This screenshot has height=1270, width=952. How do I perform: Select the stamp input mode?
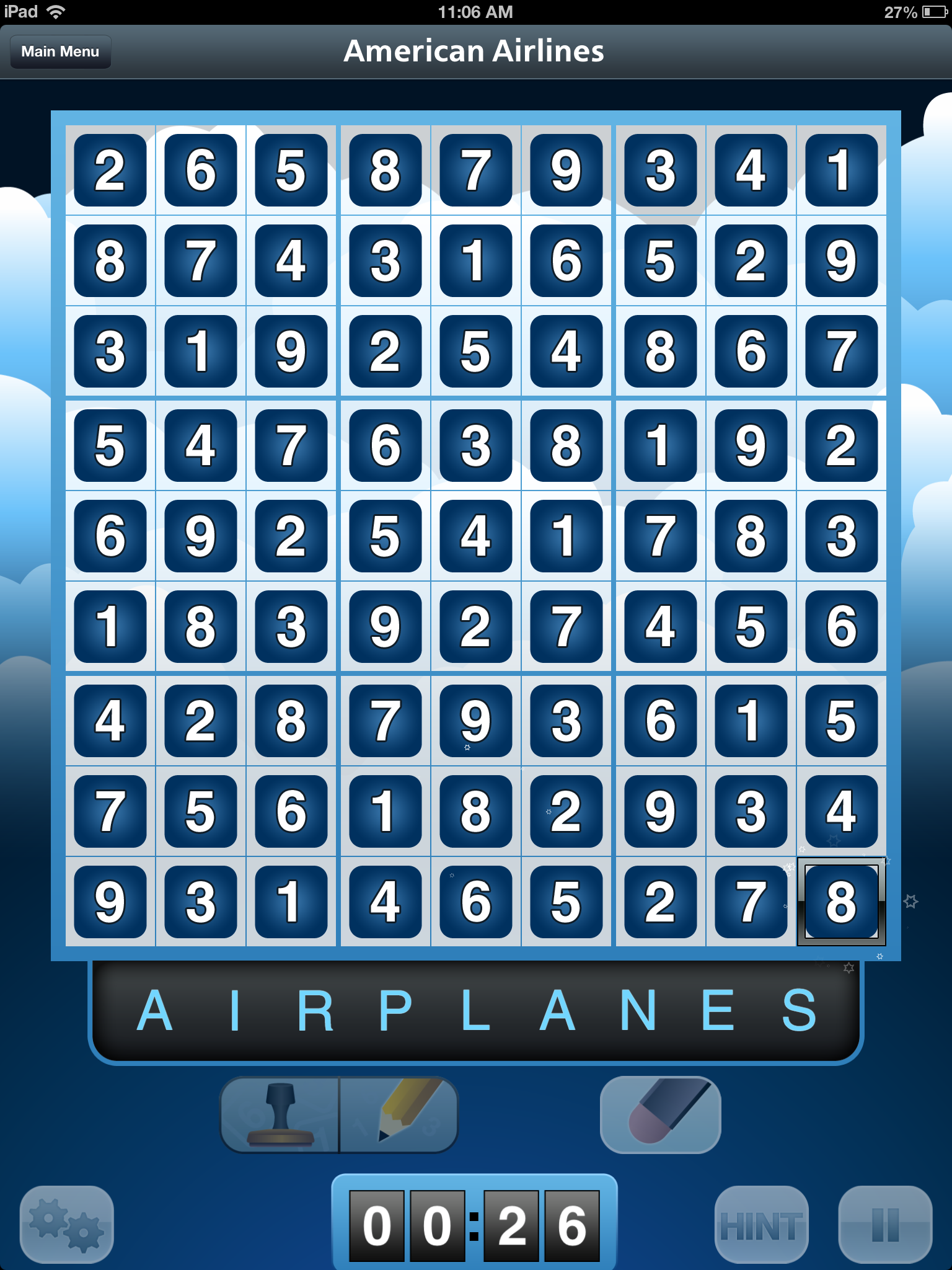point(280,1115)
